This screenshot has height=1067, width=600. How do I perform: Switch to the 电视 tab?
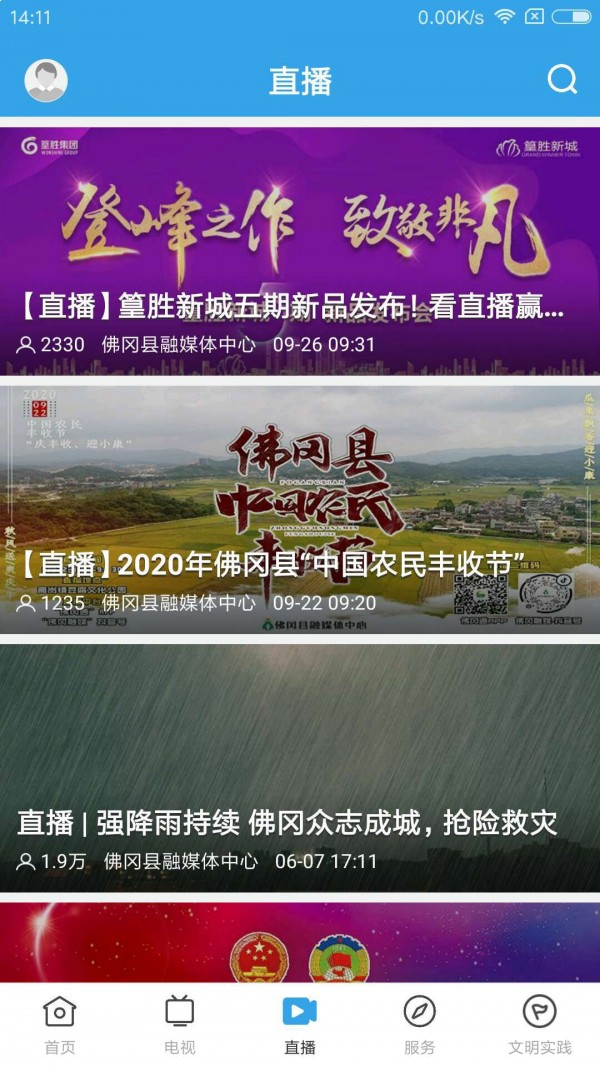tap(180, 1025)
